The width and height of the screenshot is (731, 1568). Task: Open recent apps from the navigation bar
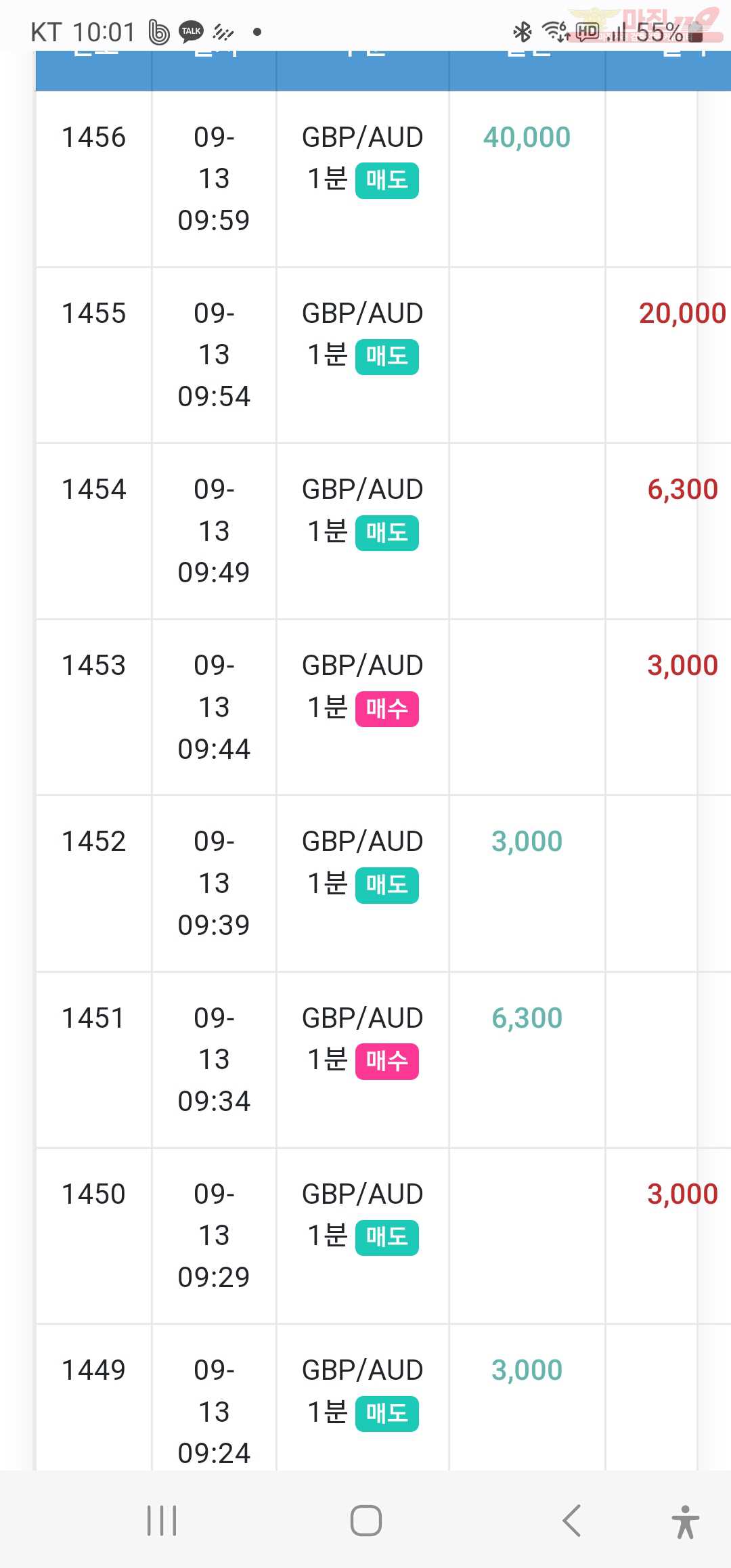click(x=162, y=1521)
